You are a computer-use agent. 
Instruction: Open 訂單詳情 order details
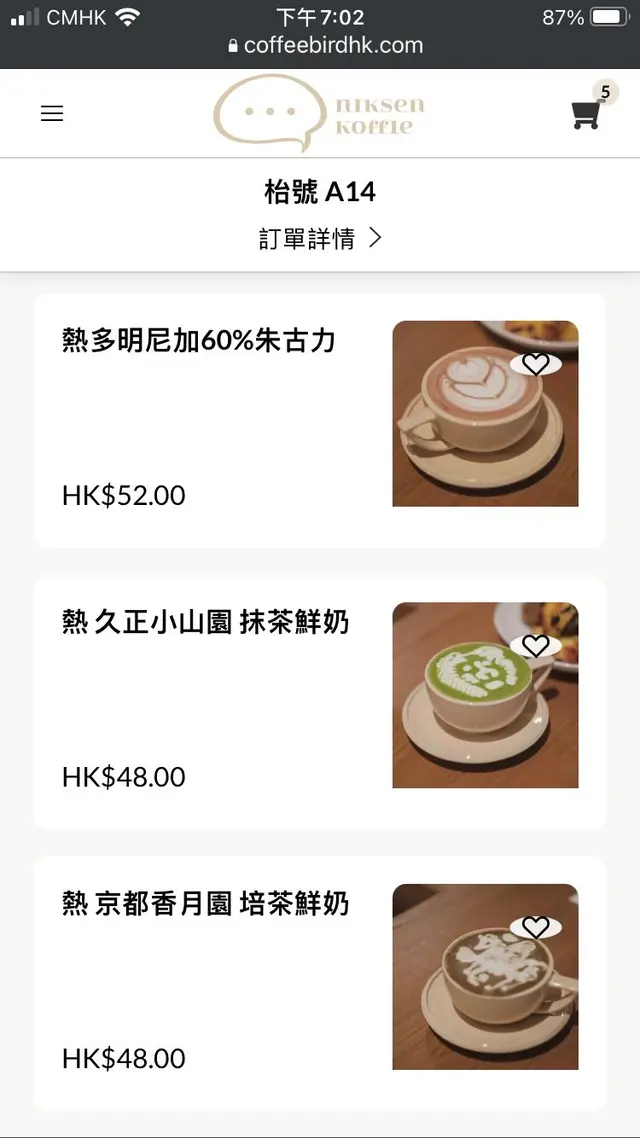(x=320, y=239)
